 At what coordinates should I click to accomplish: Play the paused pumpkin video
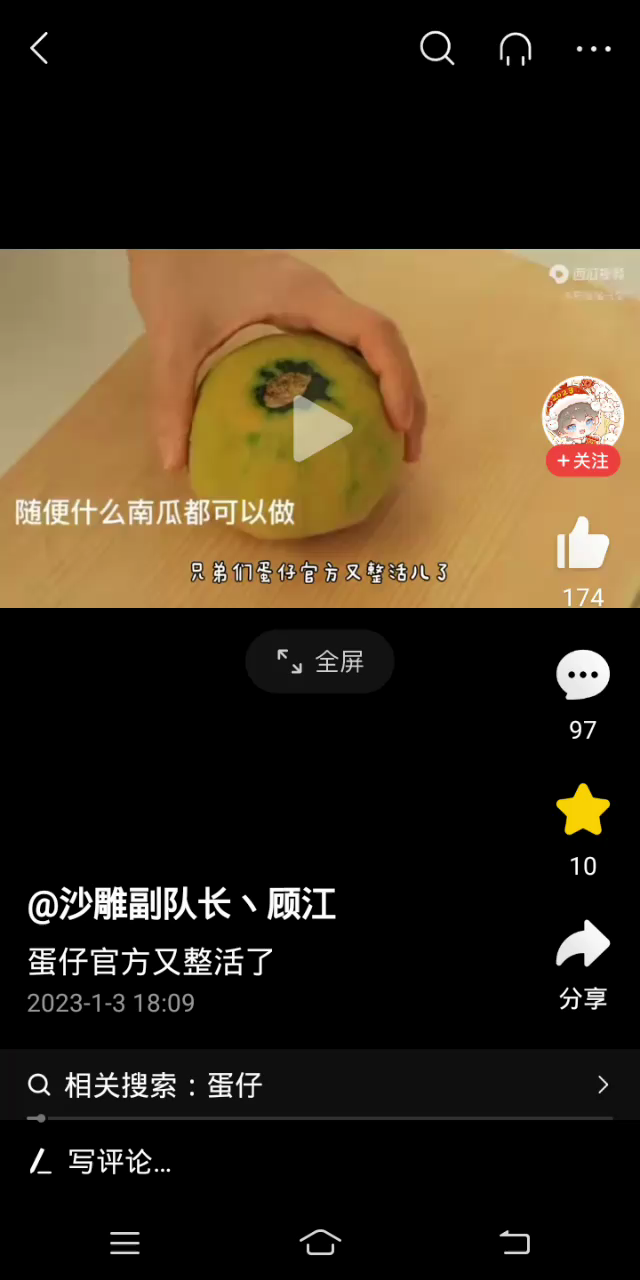click(x=321, y=429)
